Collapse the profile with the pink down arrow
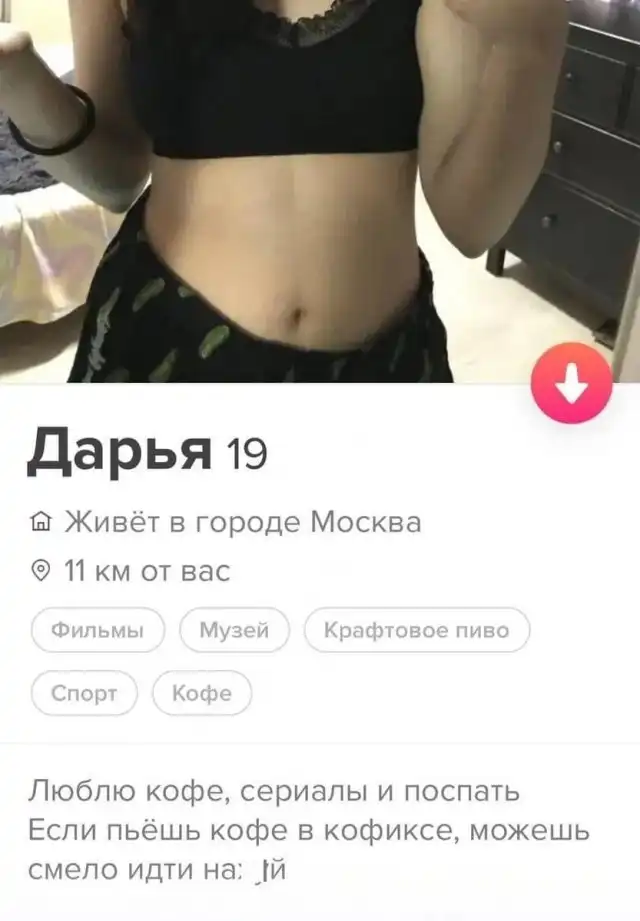 click(572, 382)
